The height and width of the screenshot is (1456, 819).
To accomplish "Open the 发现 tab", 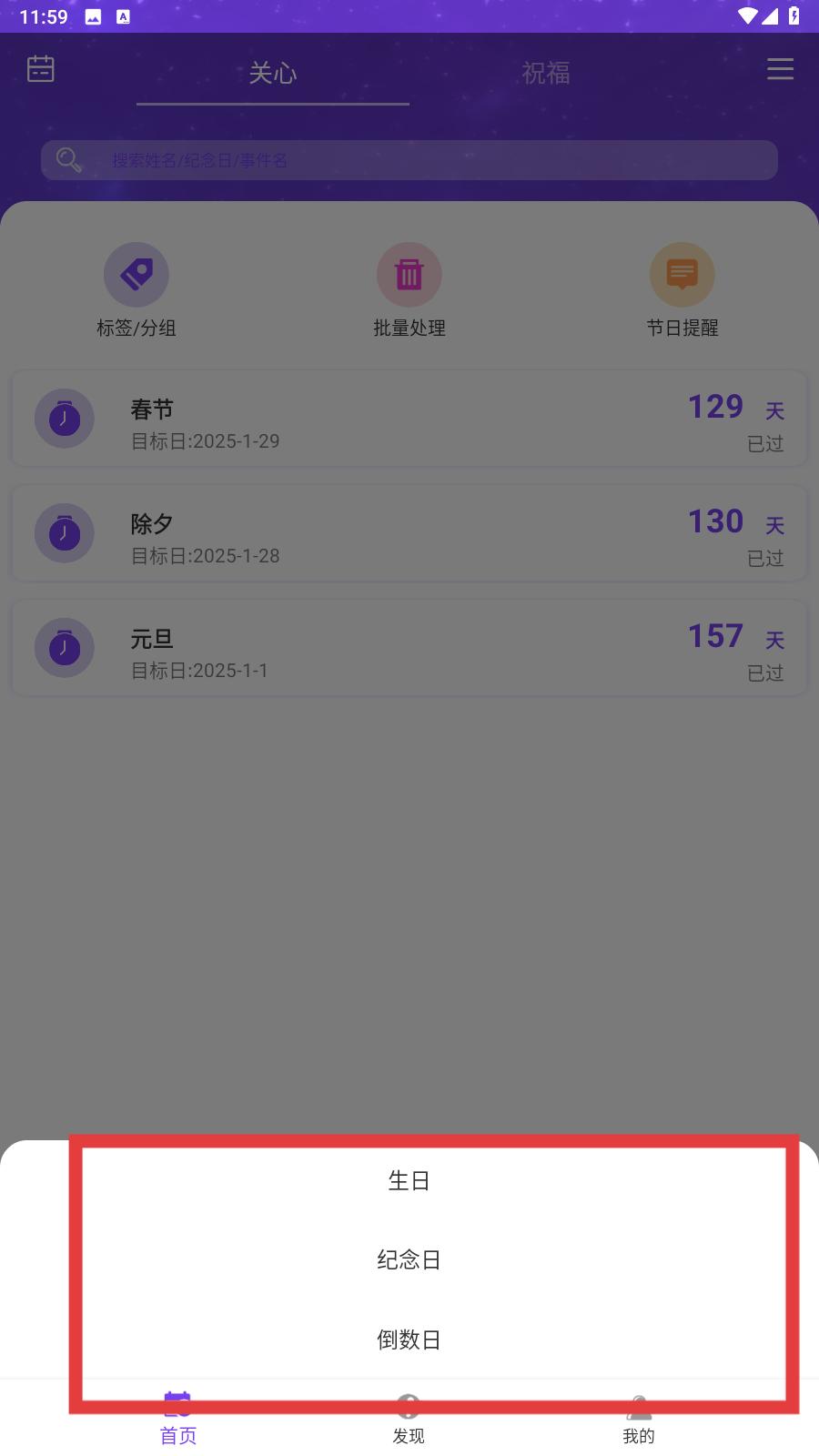I will tap(409, 1420).
